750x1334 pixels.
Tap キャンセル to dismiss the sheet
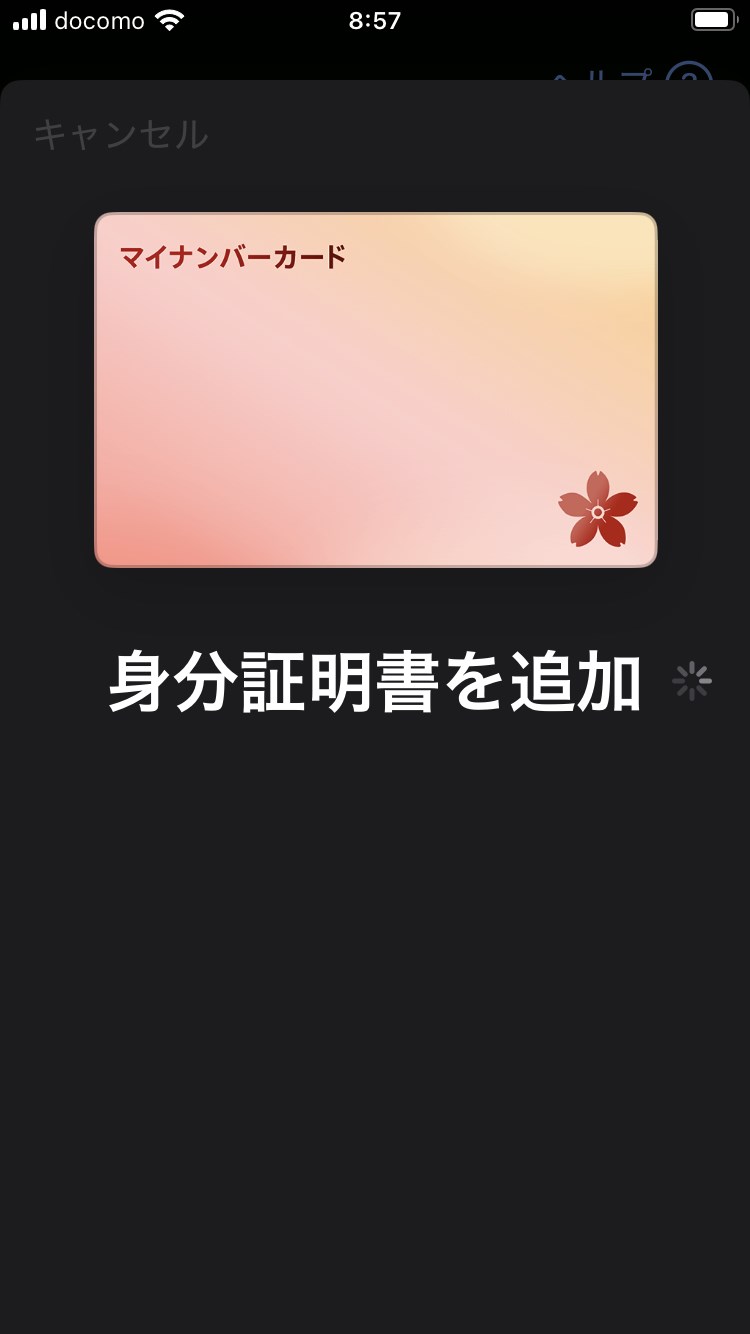[120, 133]
